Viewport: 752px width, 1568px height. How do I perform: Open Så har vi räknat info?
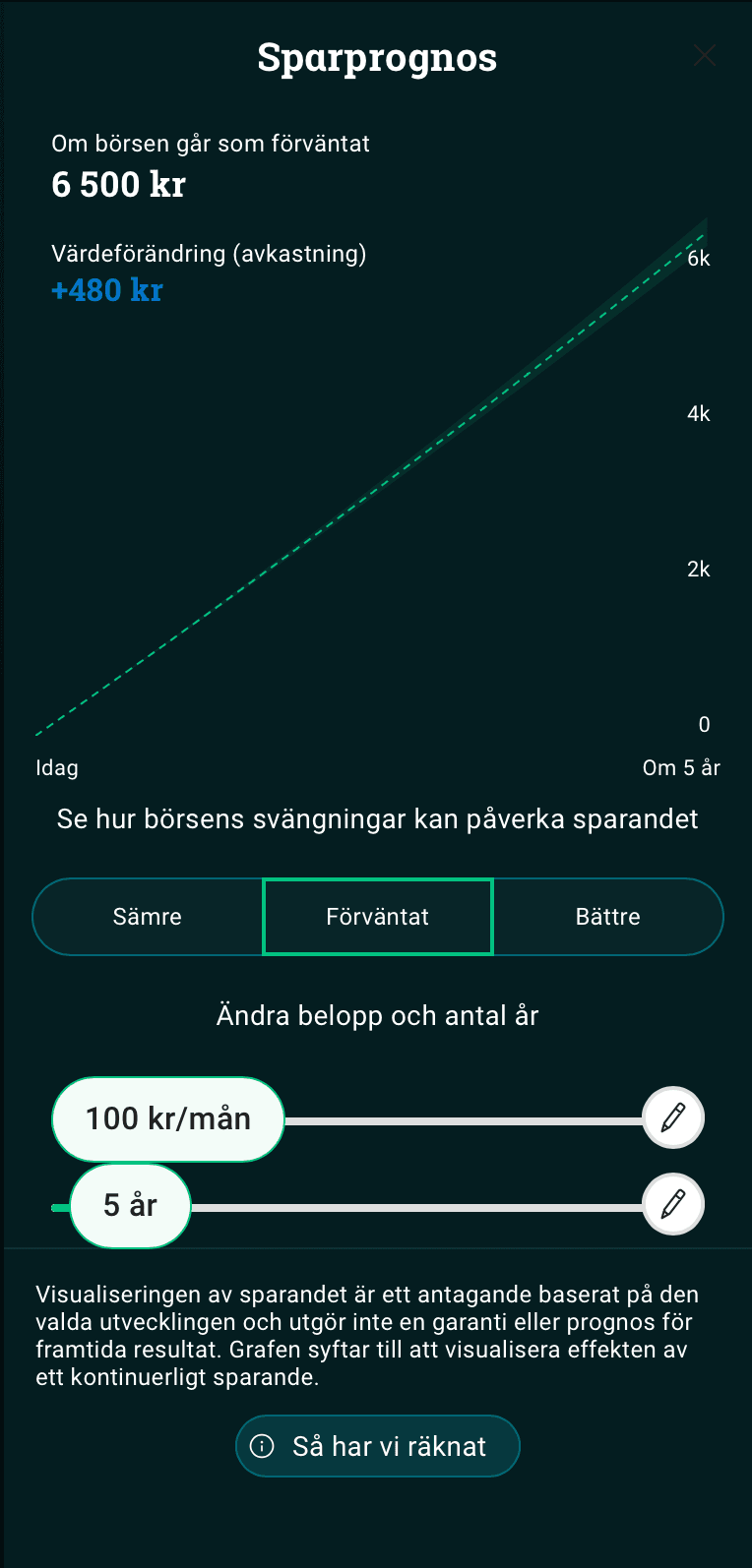(377, 1446)
